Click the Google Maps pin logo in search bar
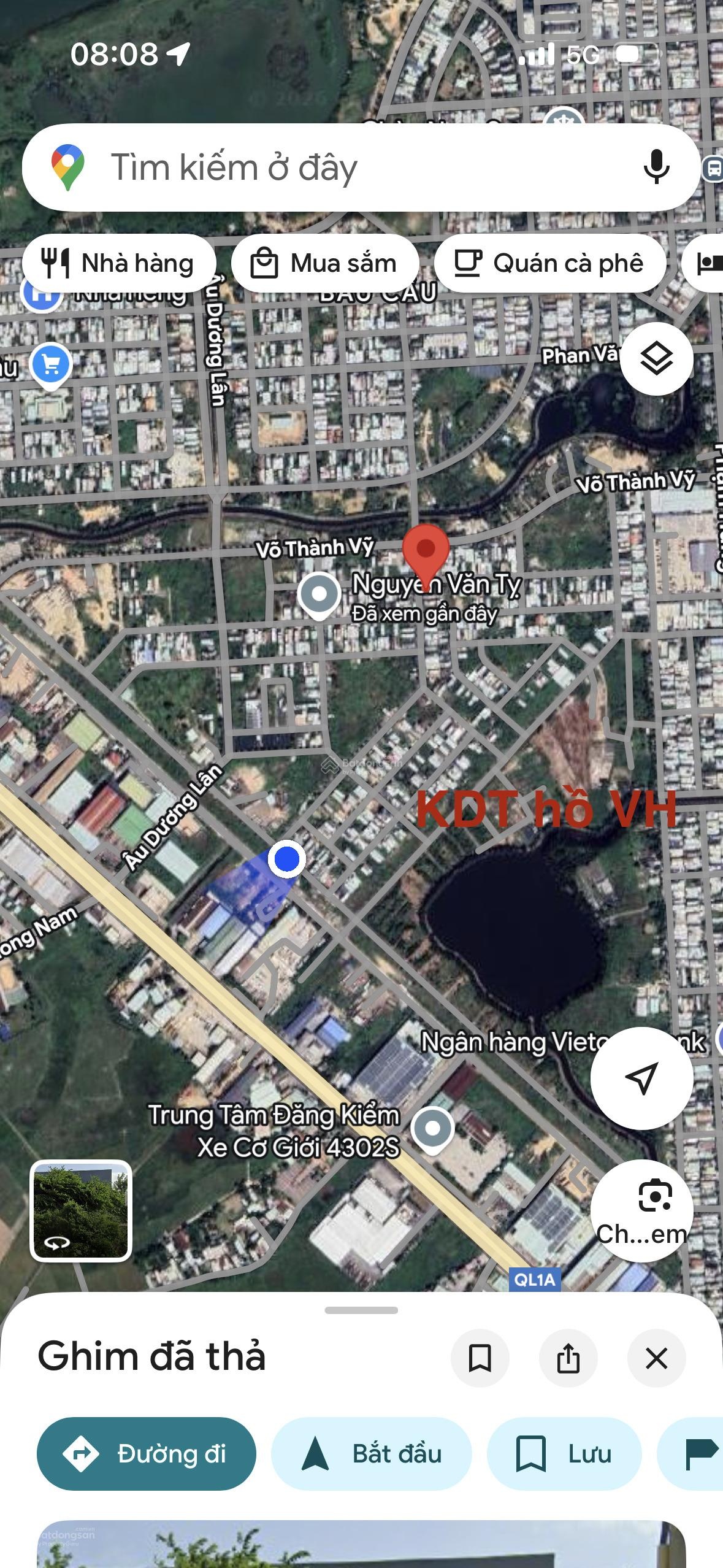Screen dimensions: 723x1568 coord(67,167)
